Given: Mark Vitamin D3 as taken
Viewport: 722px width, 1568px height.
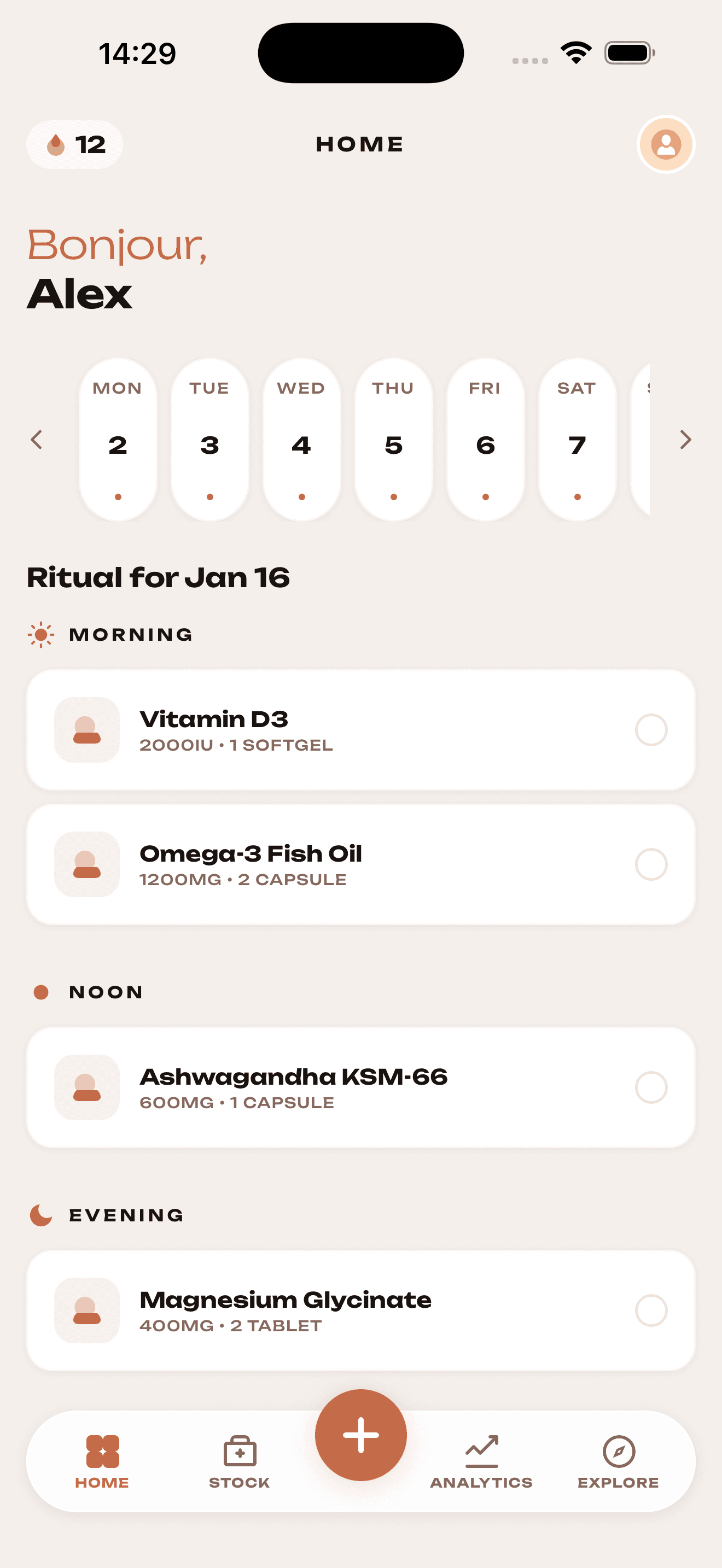Looking at the screenshot, I should pos(652,730).
